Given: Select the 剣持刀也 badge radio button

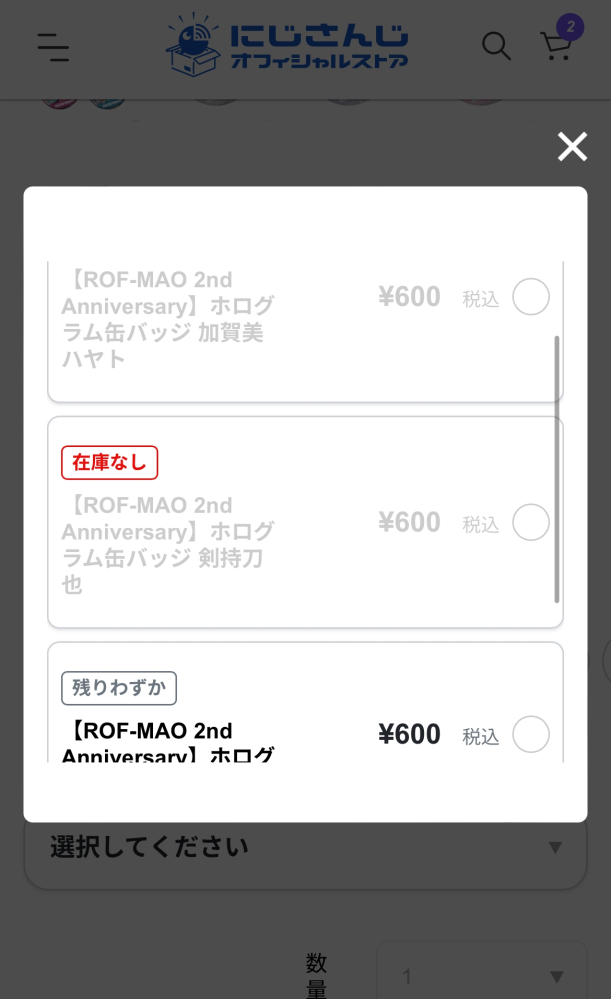Looking at the screenshot, I should click(x=531, y=522).
